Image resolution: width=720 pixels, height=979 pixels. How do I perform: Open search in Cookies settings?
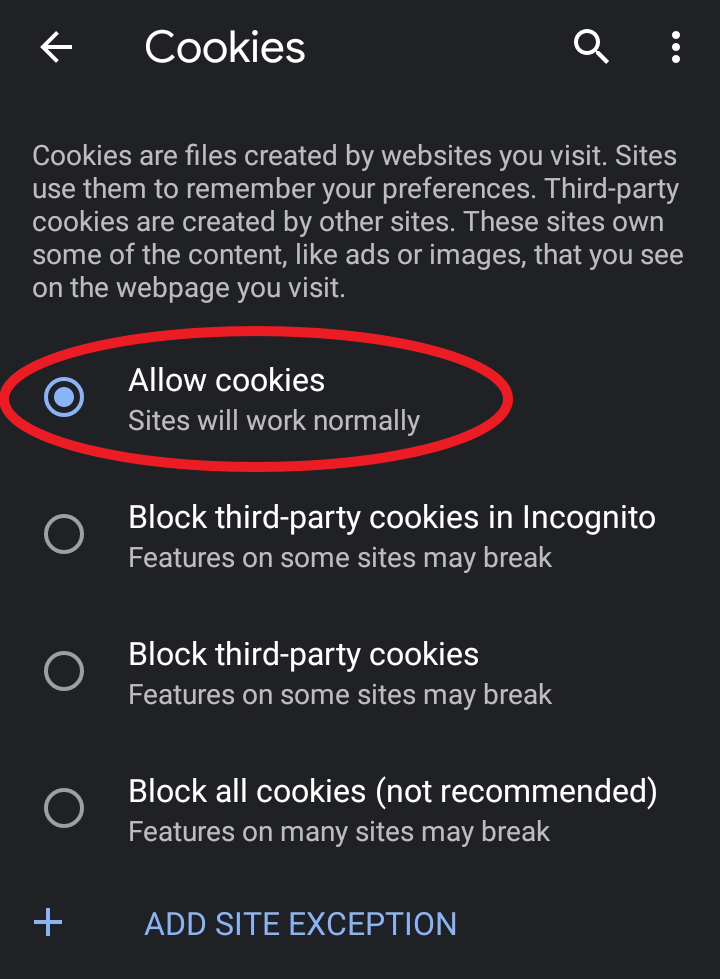click(591, 47)
